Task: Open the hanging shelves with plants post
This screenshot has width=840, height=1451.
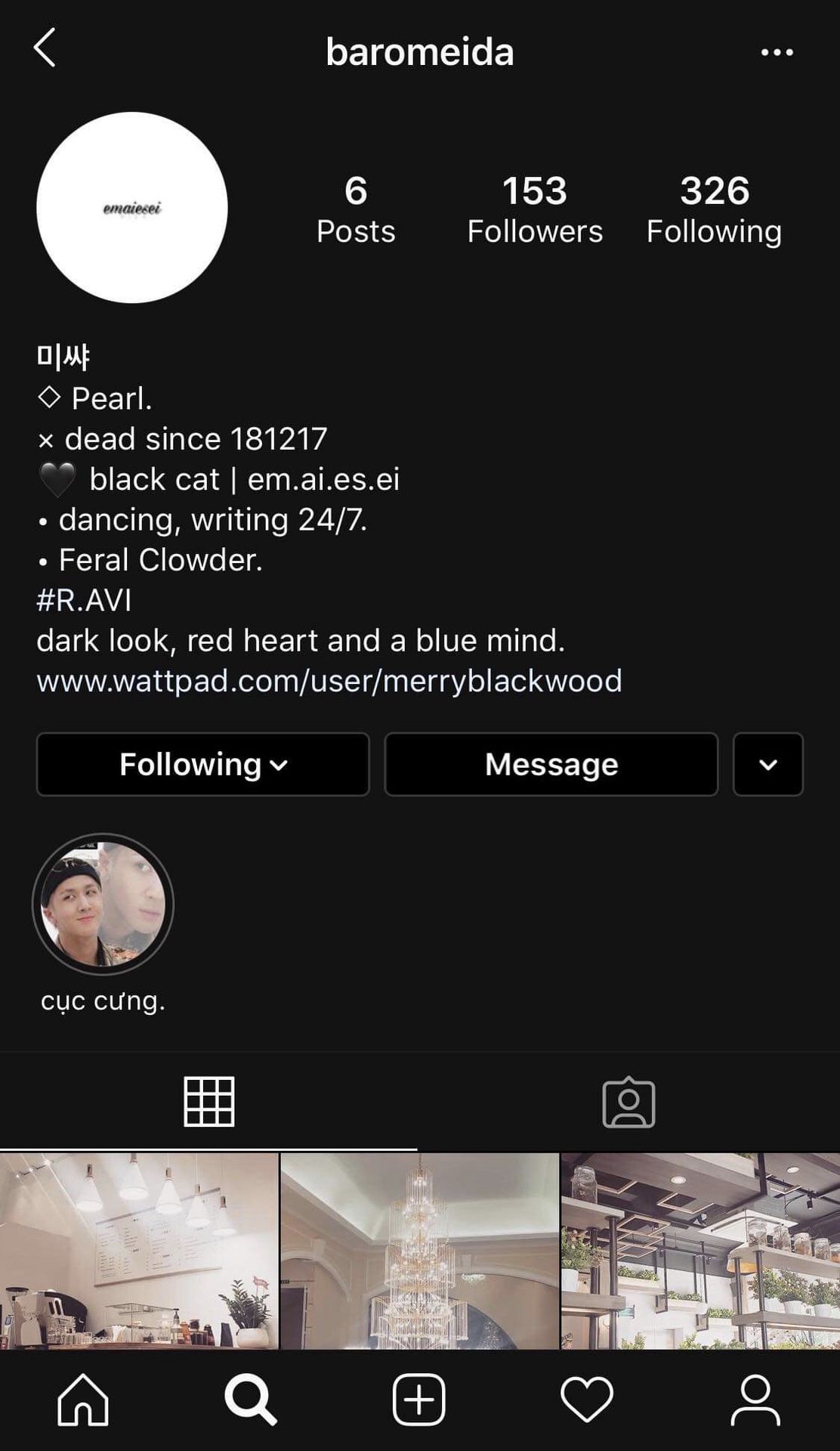Action: [700, 1251]
